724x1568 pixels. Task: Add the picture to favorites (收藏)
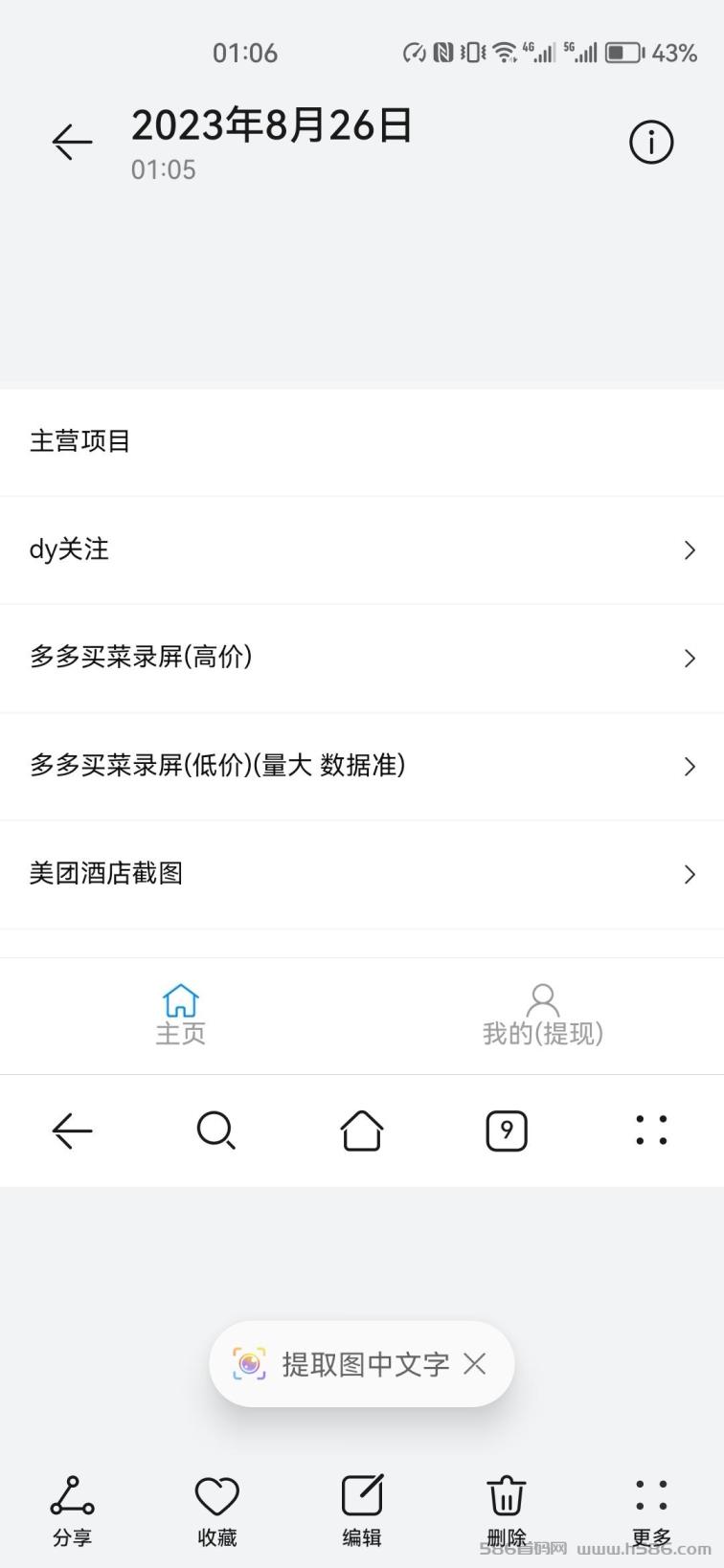(216, 1511)
